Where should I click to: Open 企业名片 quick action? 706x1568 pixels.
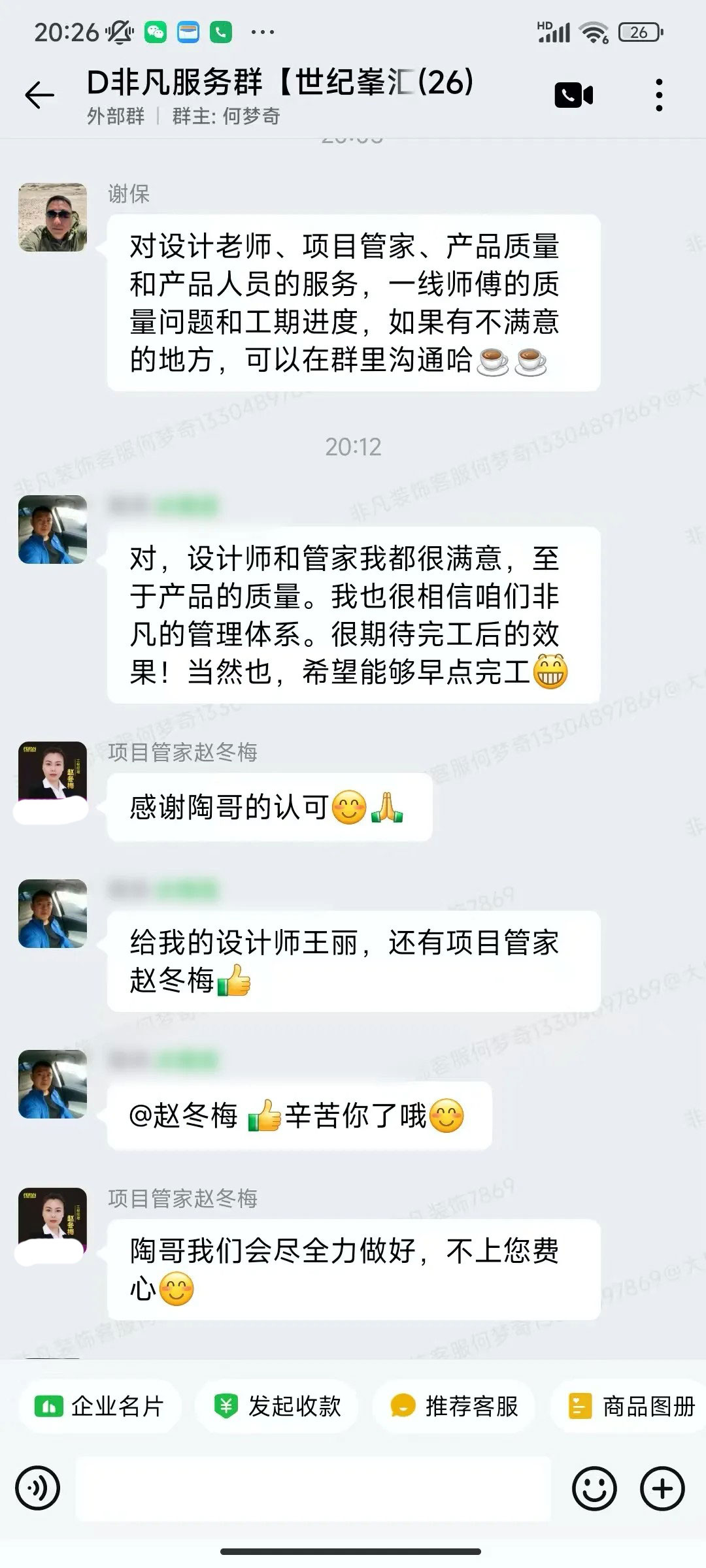(100, 1406)
